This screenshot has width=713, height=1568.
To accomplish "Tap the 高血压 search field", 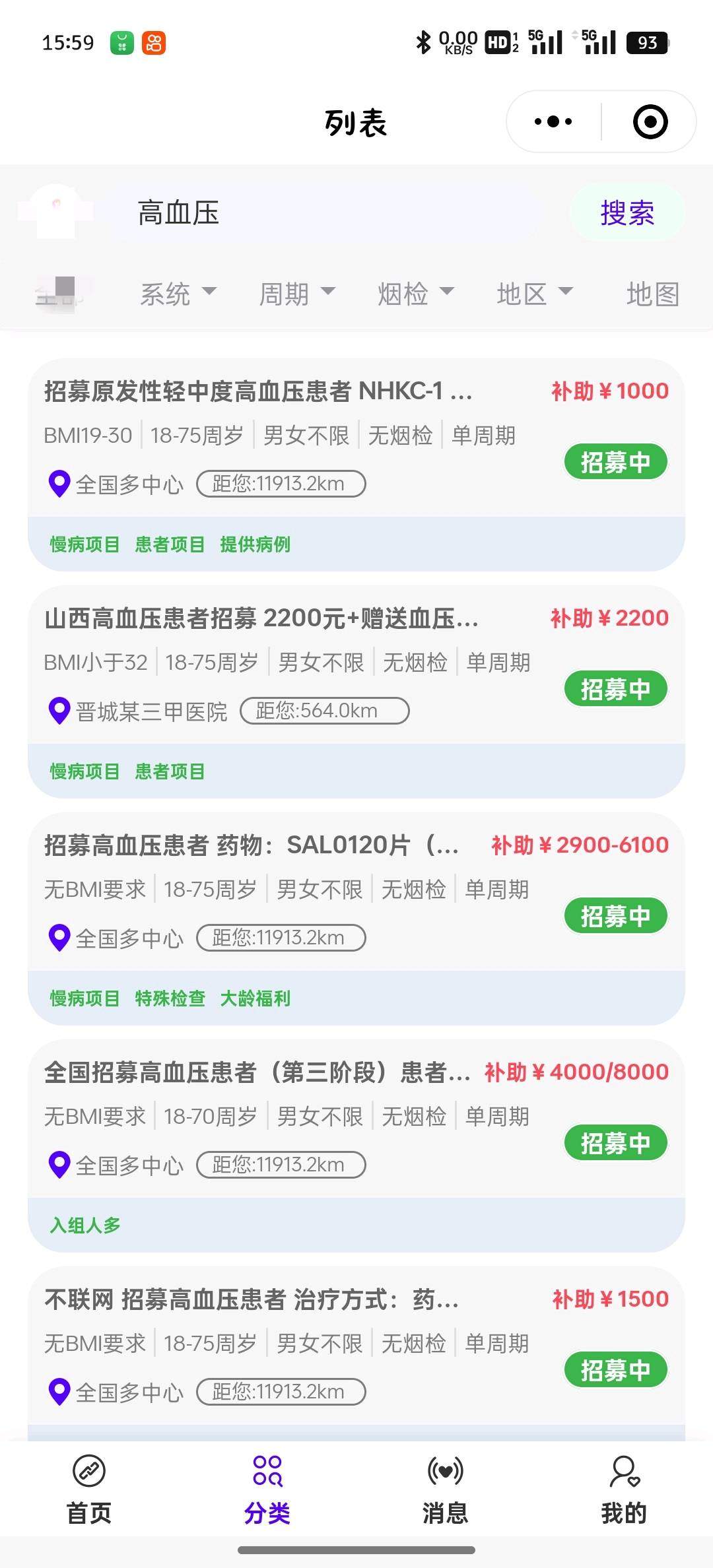I will click(323, 213).
